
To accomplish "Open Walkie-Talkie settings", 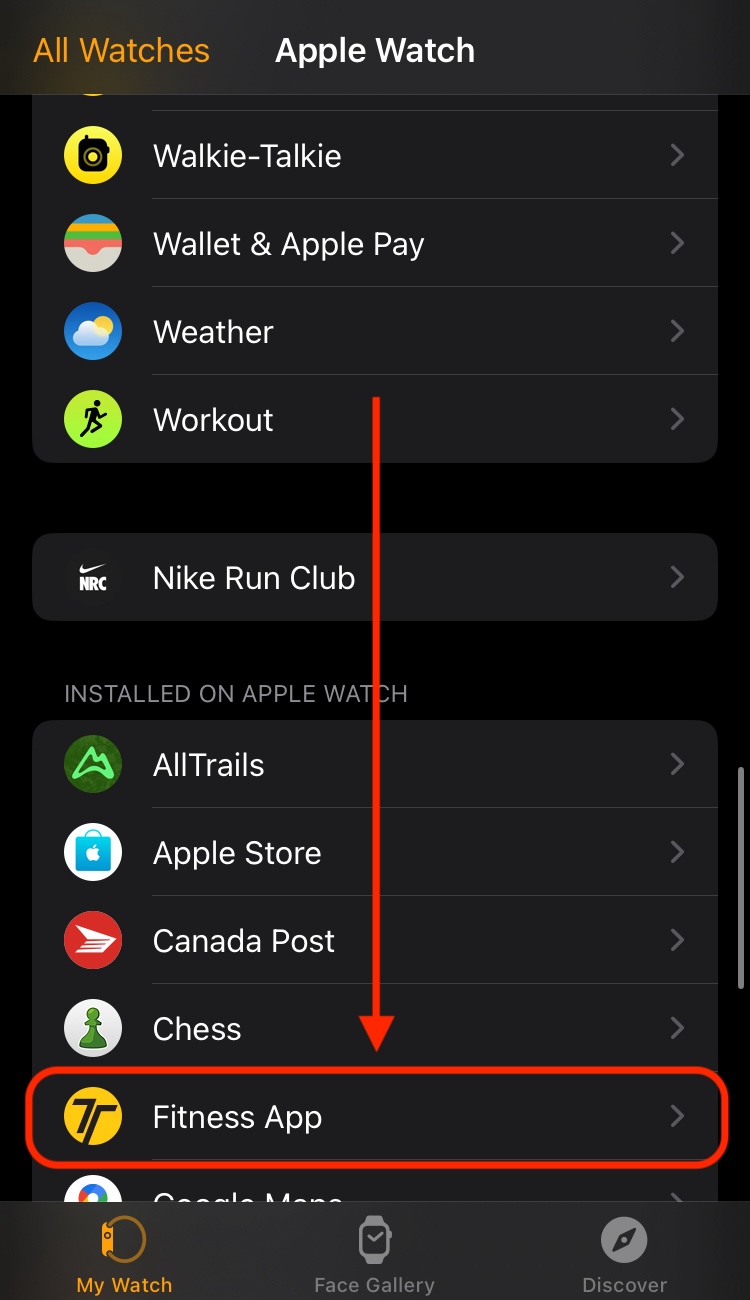I will click(x=375, y=156).
